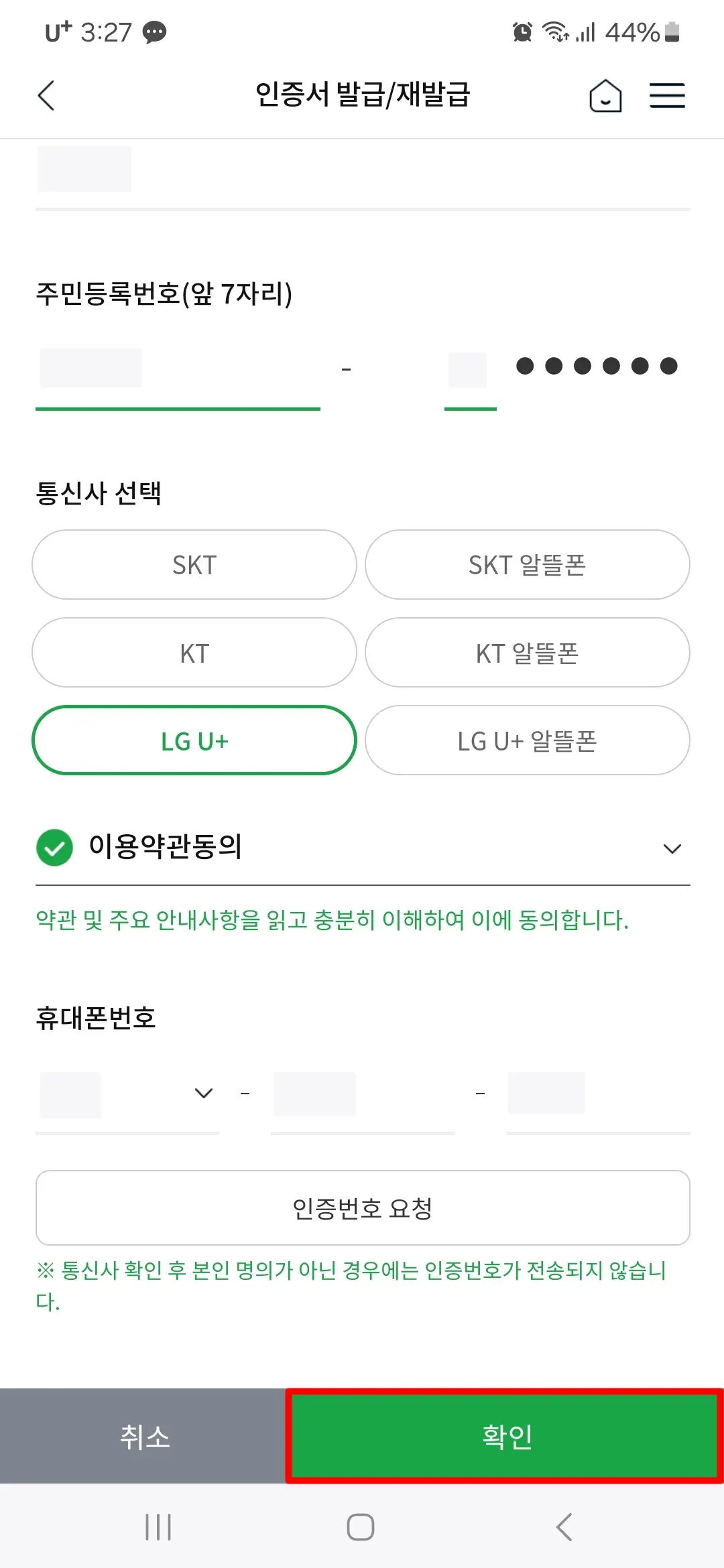The width and height of the screenshot is (724, 1568).
Task: Open the phone number prefix dropdown
Action: (202, 1092)
